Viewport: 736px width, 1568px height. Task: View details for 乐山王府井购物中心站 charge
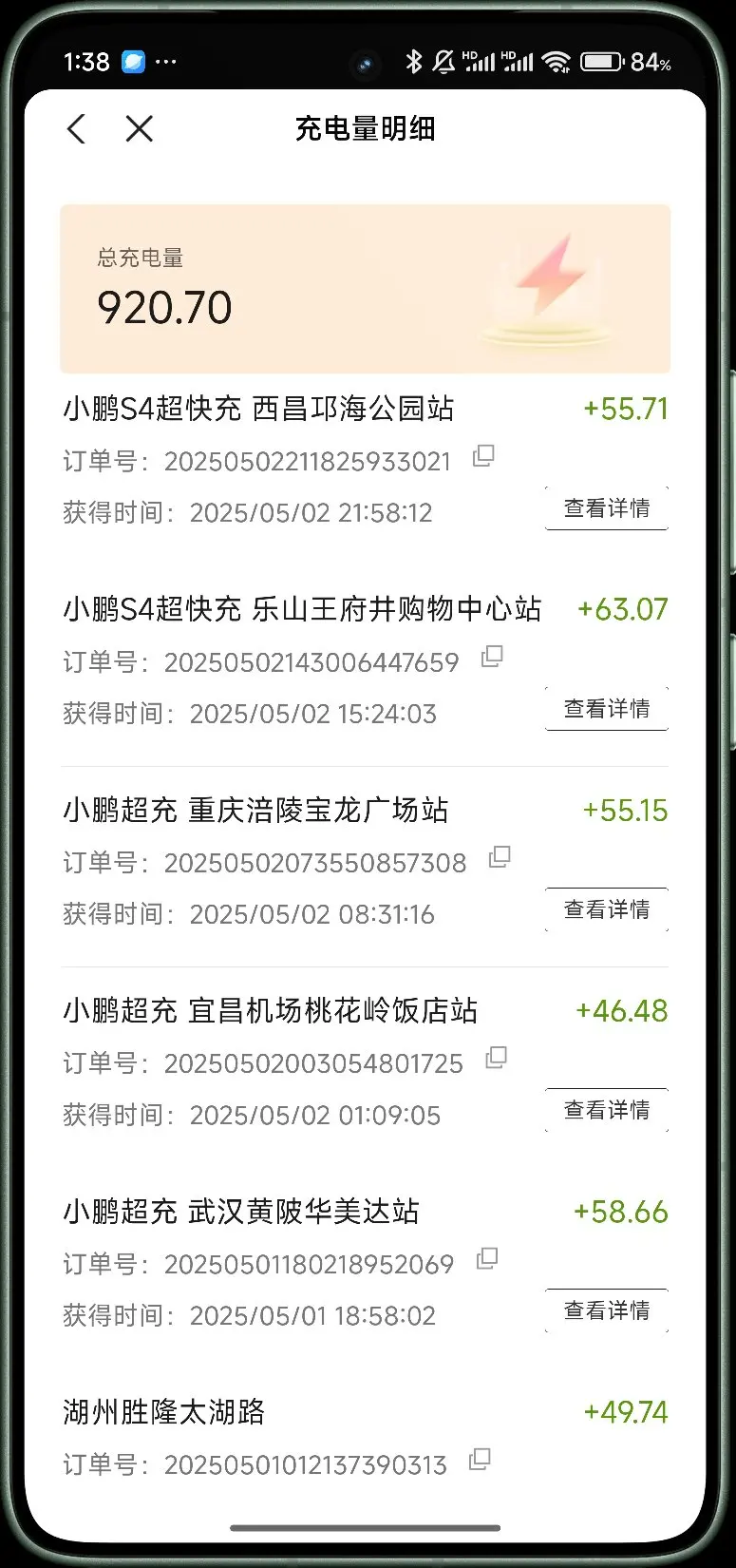pyautogui.click(x=607, y=709)
